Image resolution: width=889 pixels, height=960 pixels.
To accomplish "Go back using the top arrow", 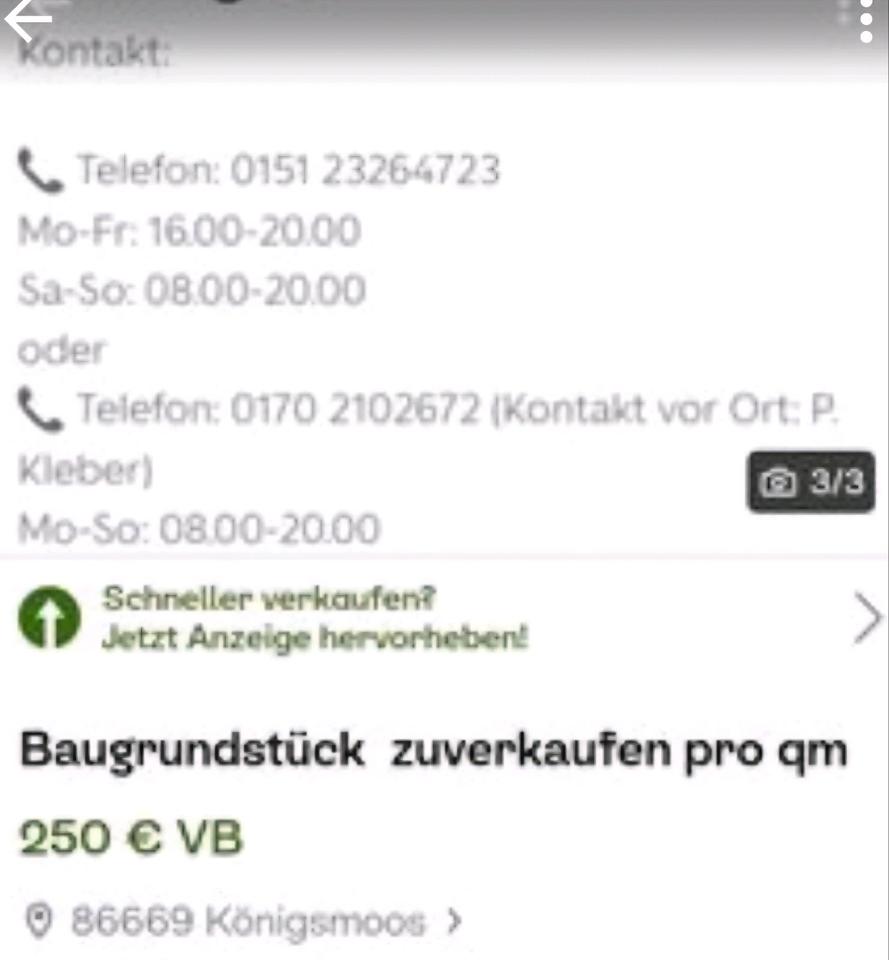I will coord(28,20).
